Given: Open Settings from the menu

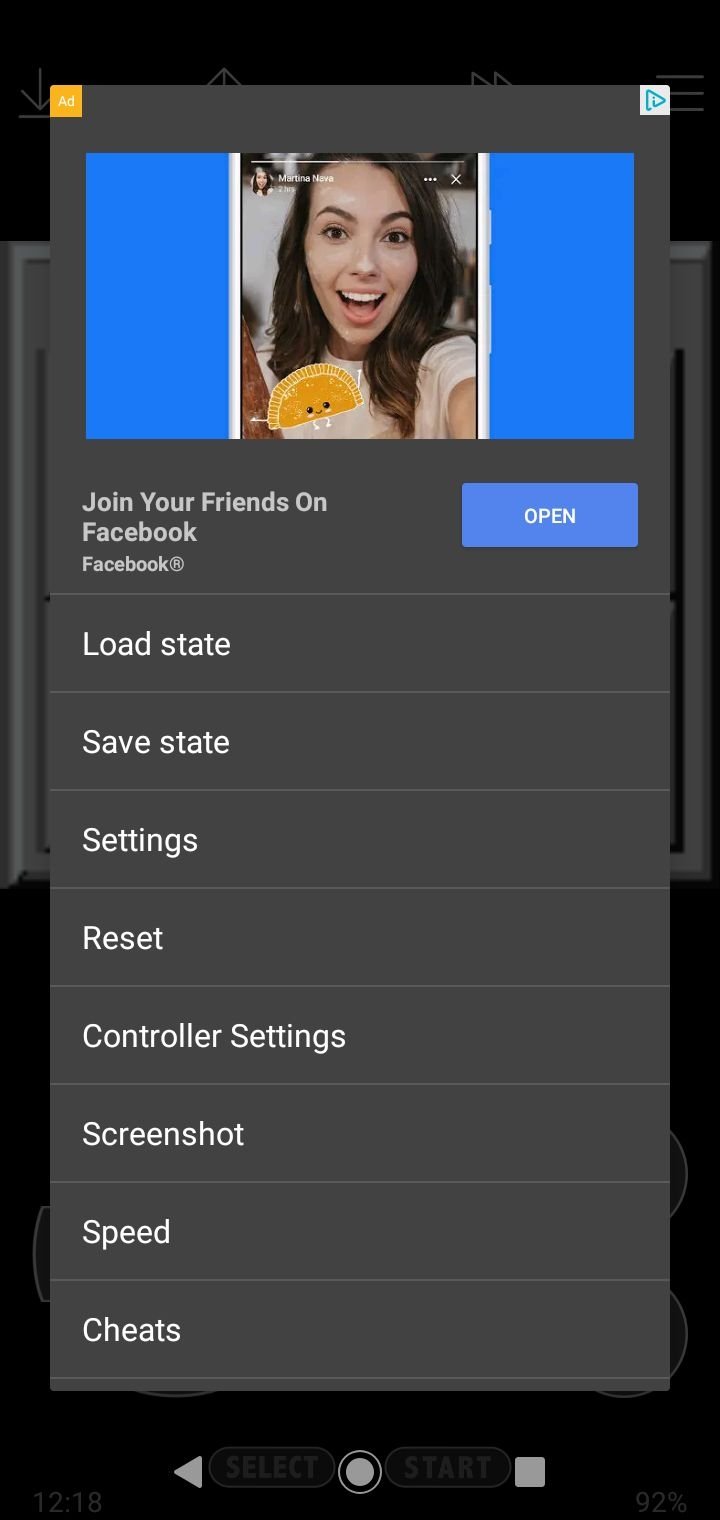Looking at the screenshot, I should (360, 840).
